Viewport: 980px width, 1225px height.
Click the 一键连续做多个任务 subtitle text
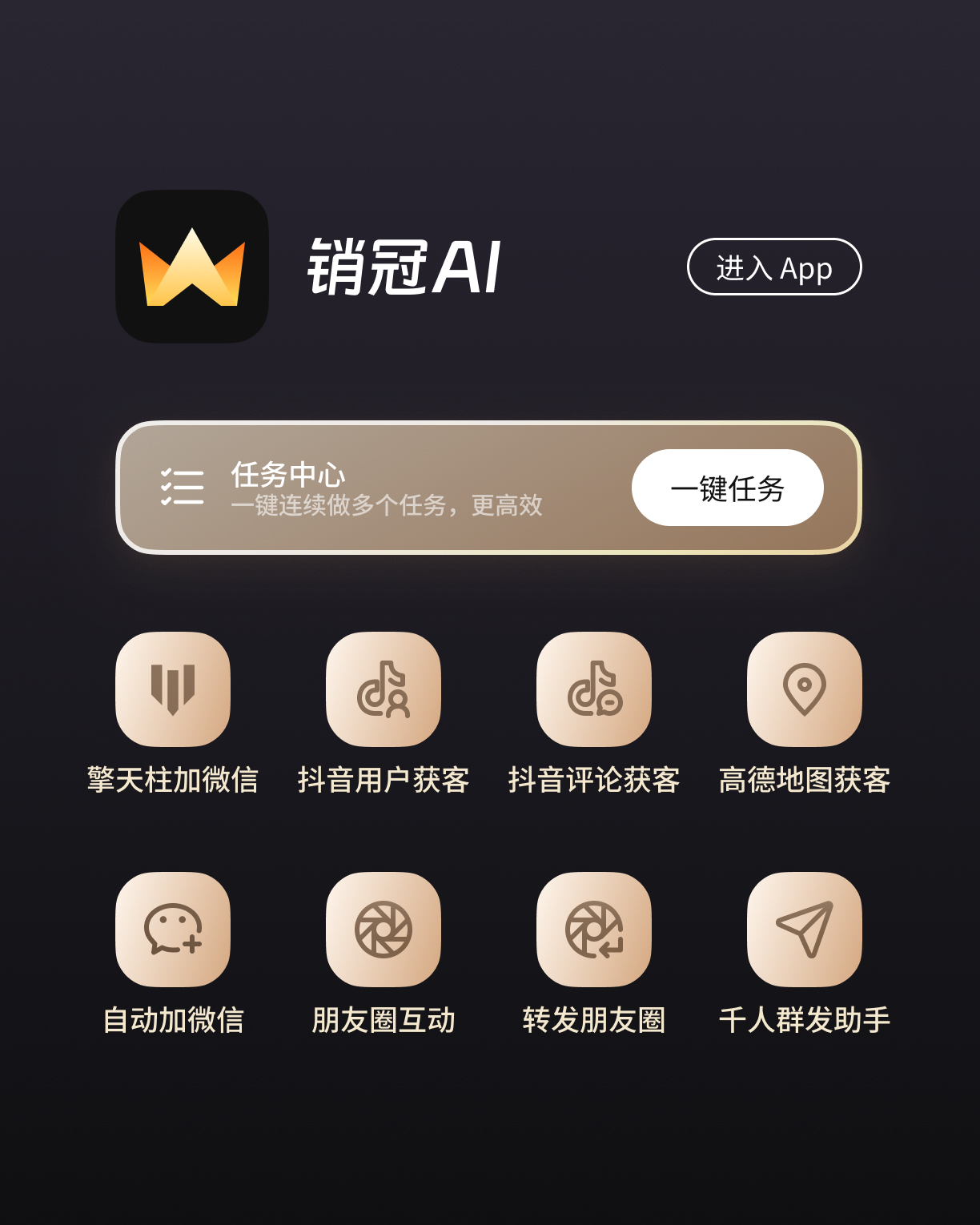388,506
